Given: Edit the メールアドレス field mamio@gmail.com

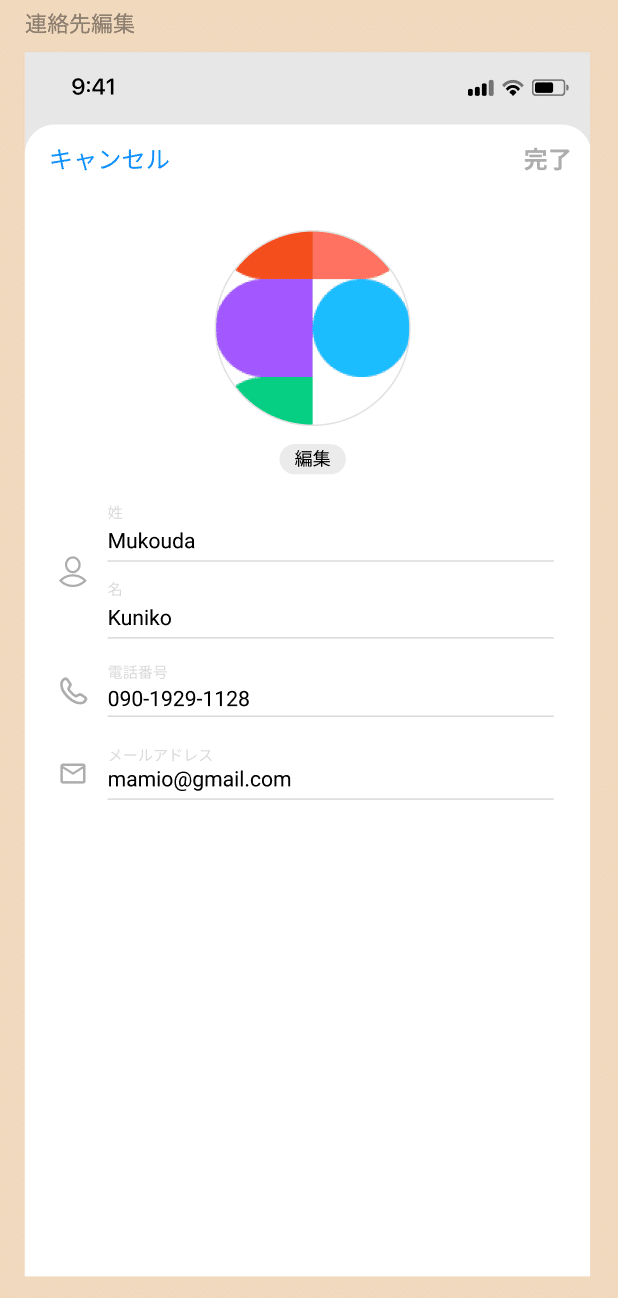Looking at the screenshot, I should coord(330,779).
